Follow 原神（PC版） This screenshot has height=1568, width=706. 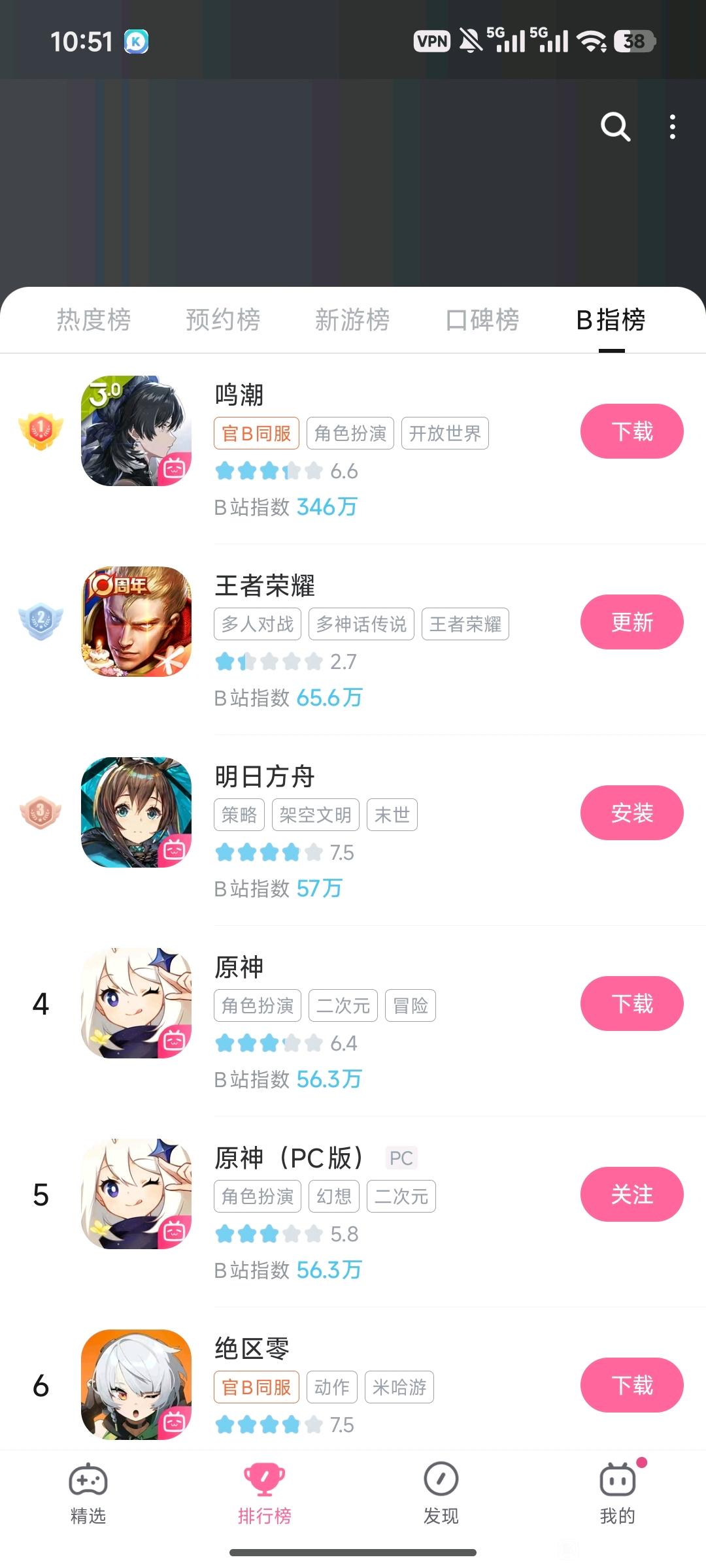[x=631, y=1194]
